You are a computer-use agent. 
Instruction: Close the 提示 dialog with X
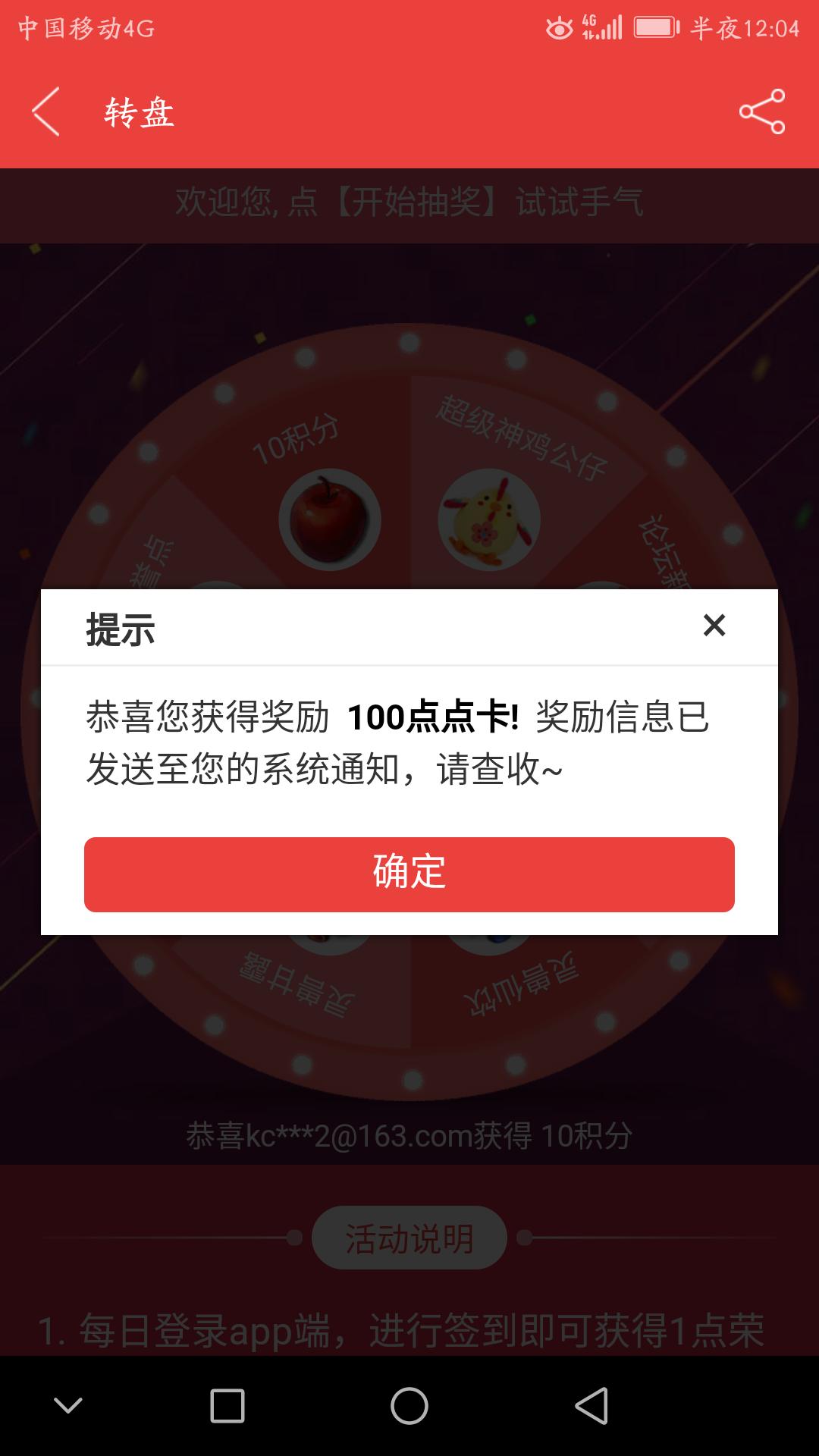coord(714,626)
